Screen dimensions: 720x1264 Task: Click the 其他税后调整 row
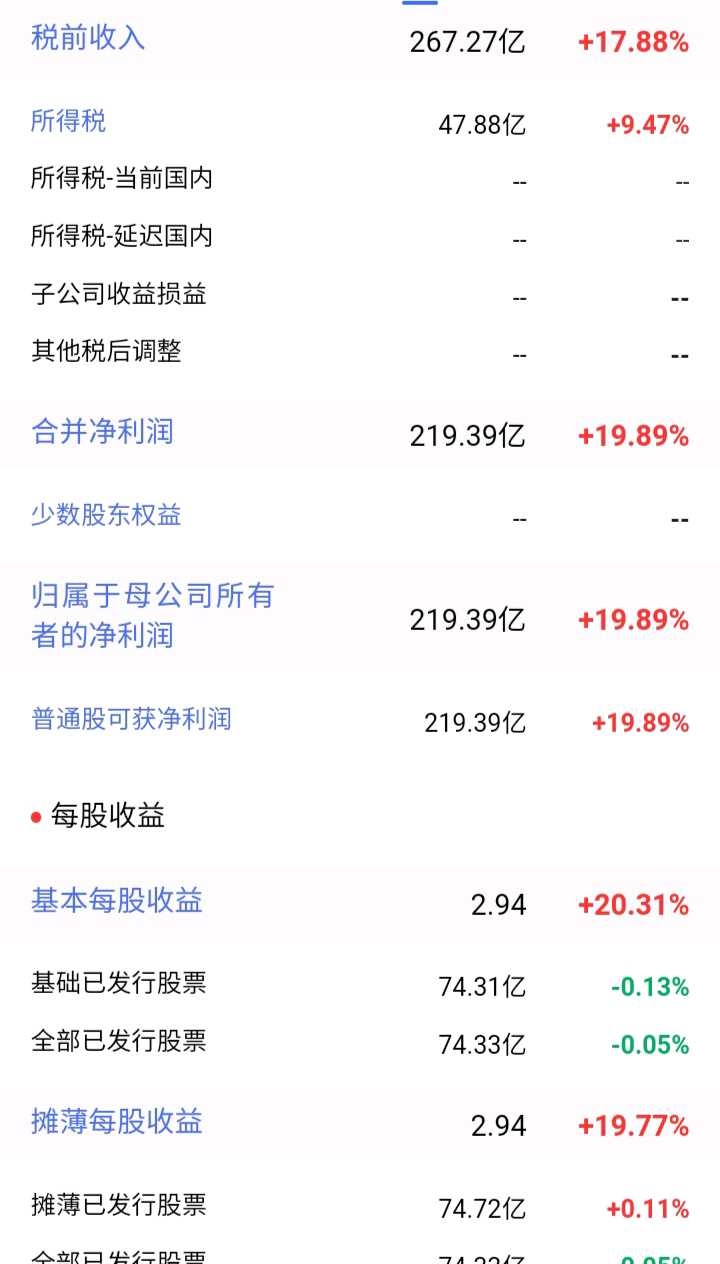(105, 353)
